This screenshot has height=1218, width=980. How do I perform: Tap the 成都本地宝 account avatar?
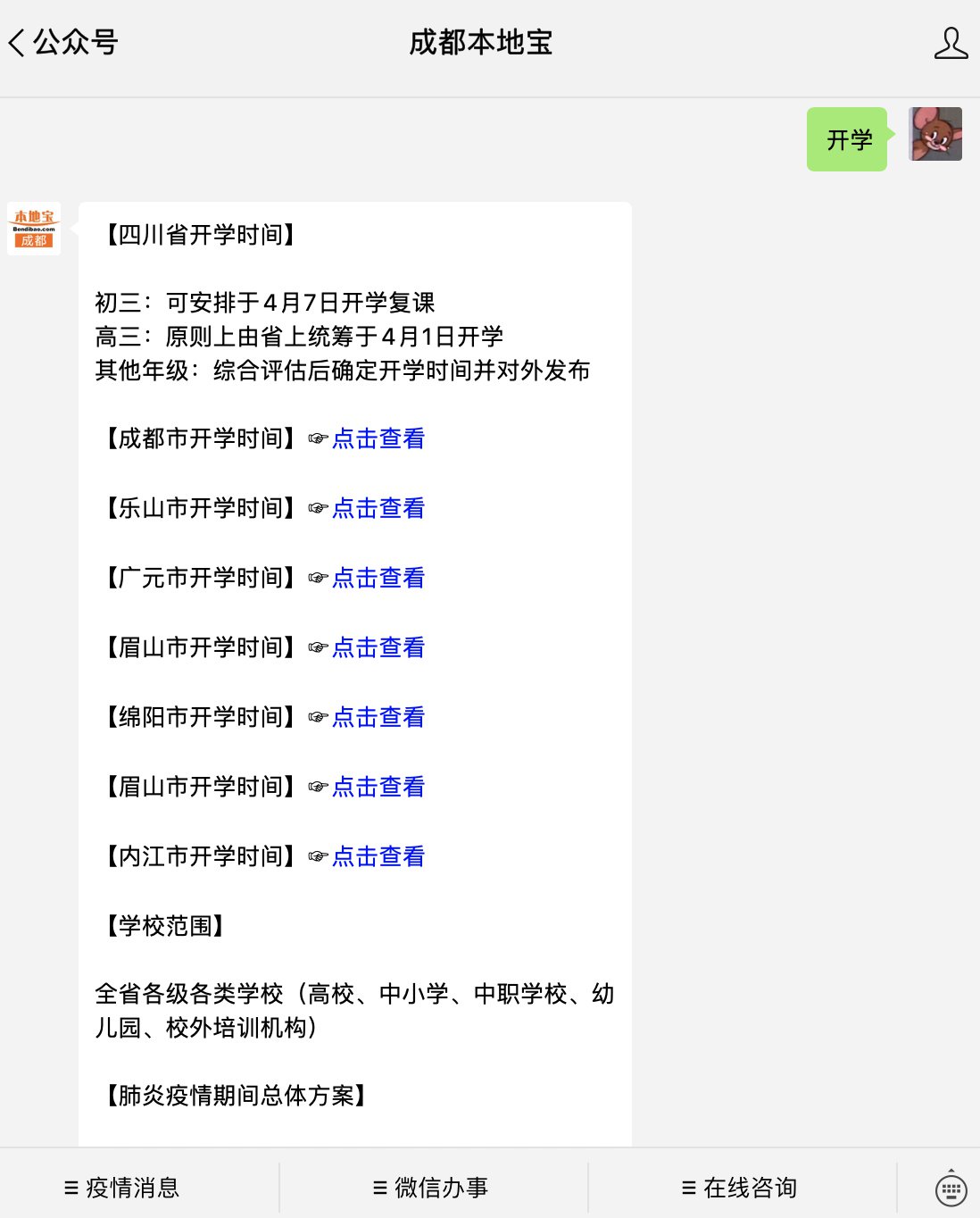coord(34,229)
